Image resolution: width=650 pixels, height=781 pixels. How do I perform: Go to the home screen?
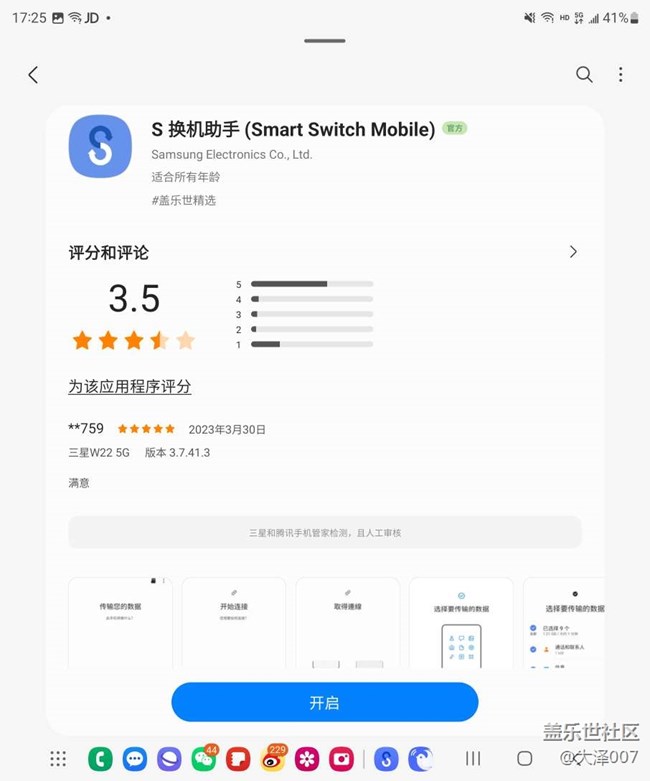pos(524,759)
